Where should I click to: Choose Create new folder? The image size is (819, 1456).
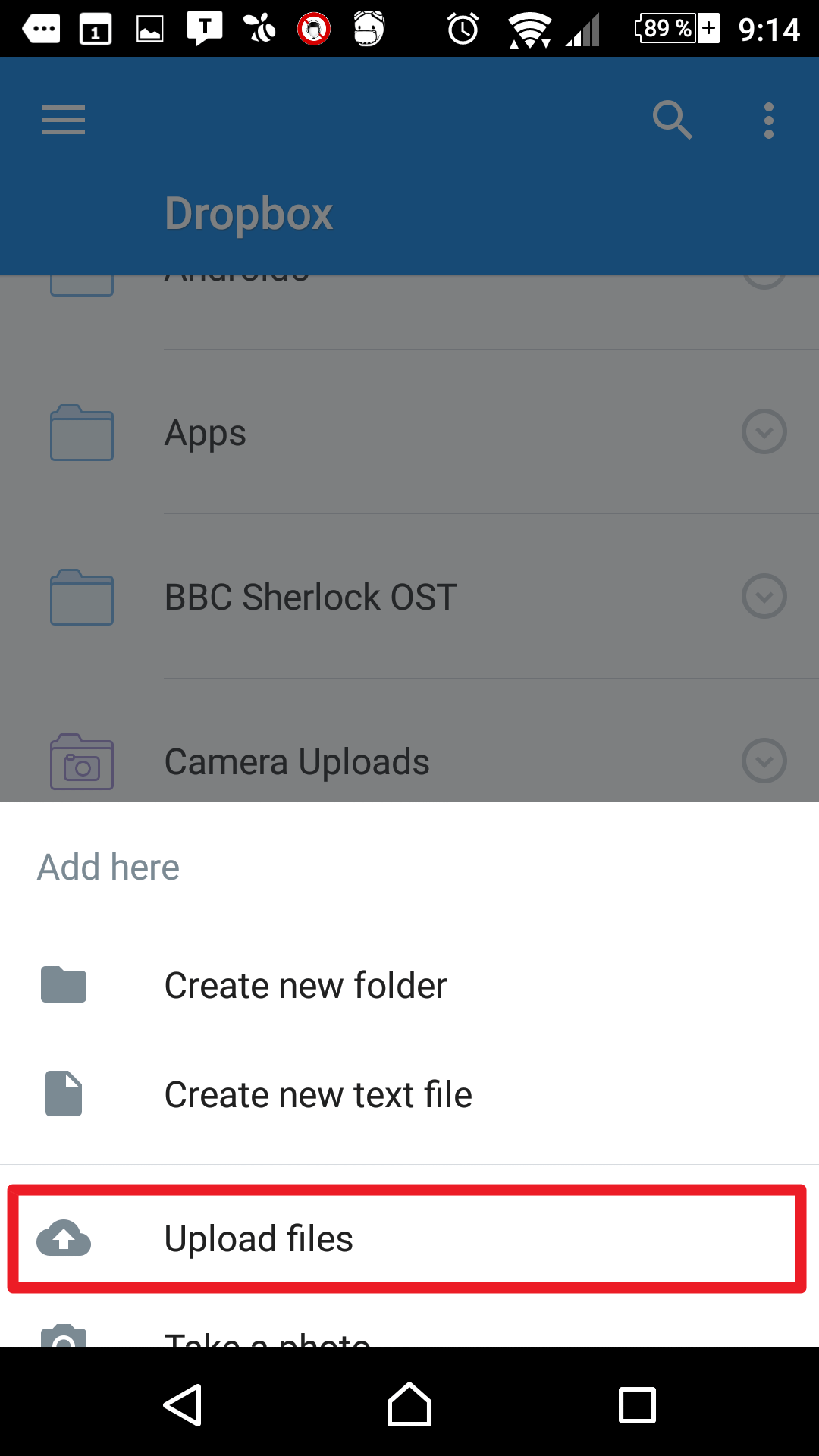tap(409, 985)
